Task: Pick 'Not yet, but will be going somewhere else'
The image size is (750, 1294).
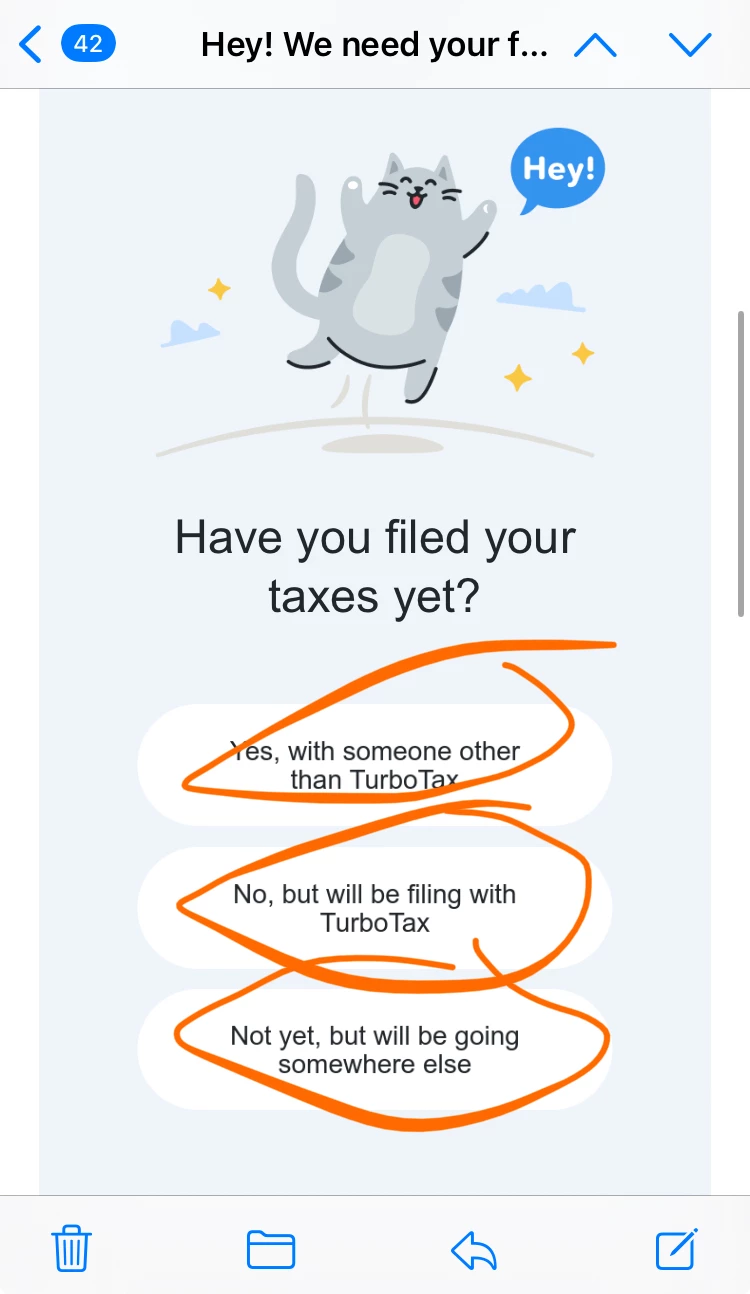Action: pyautogui.click(x=374, y=1050)
